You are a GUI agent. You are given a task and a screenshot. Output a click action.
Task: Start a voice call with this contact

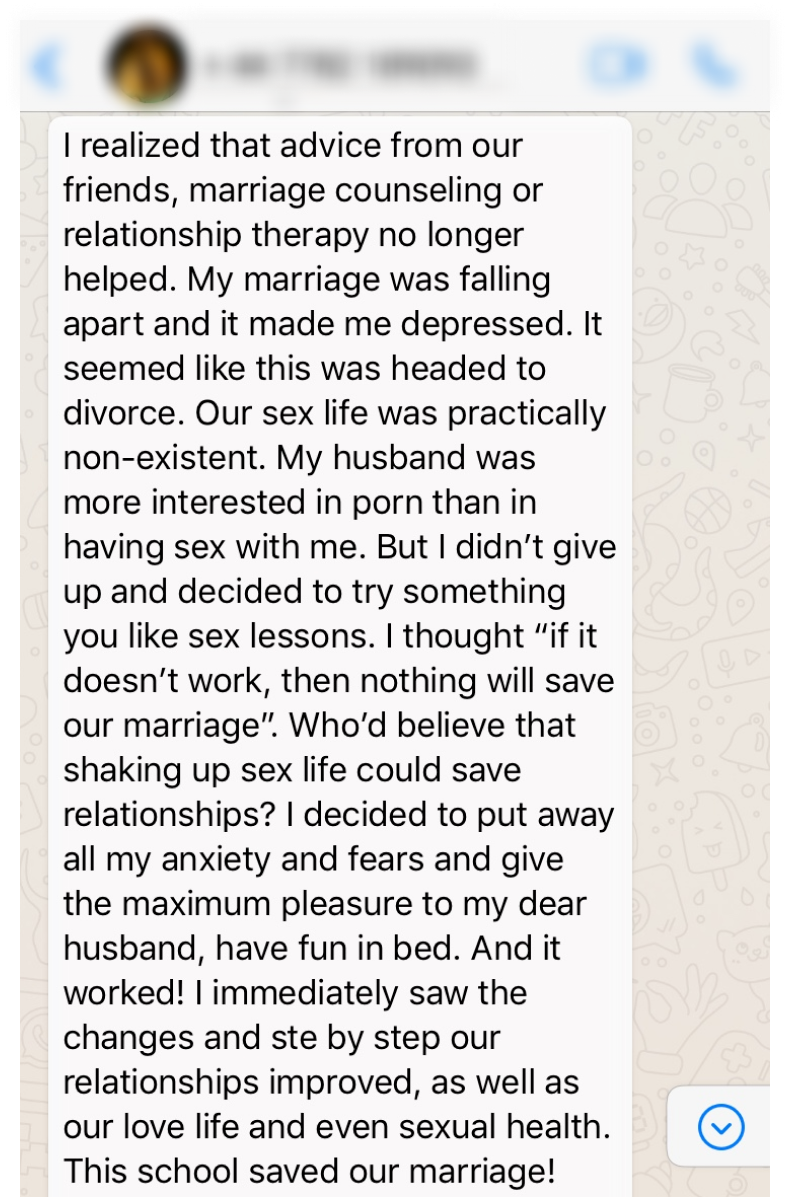(x=714, y=64)
